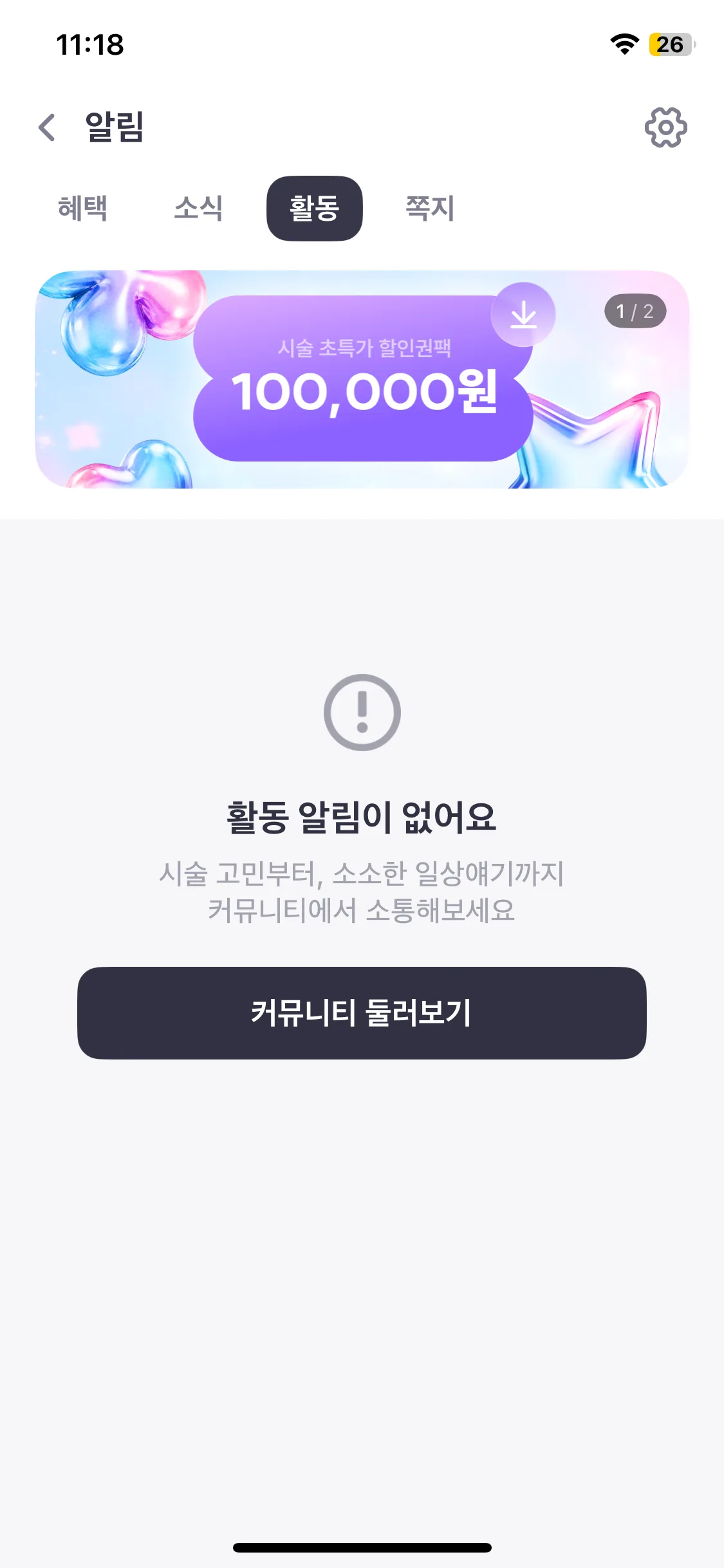
Task: Switch to the 소식 tab
Action: click(x=198, y=209)
